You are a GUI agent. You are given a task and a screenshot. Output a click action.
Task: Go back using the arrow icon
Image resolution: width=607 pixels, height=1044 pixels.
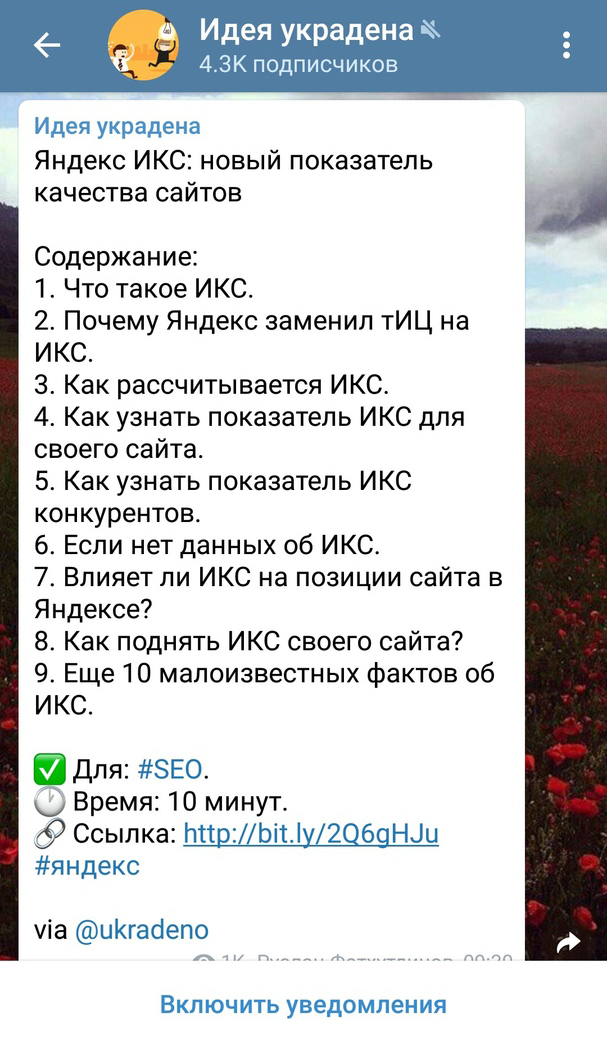click(47, 46)
